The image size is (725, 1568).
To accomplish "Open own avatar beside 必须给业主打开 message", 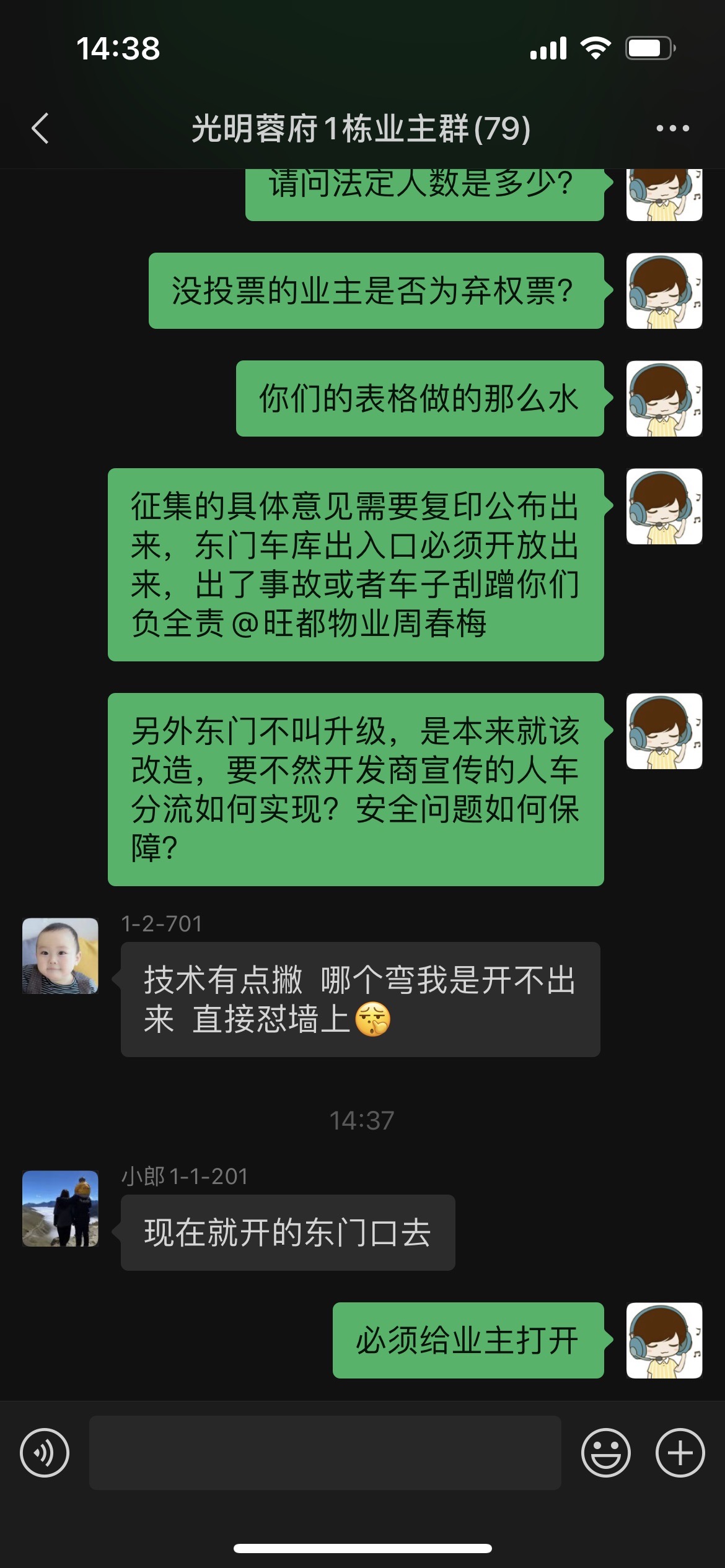I will (664, 1340).
